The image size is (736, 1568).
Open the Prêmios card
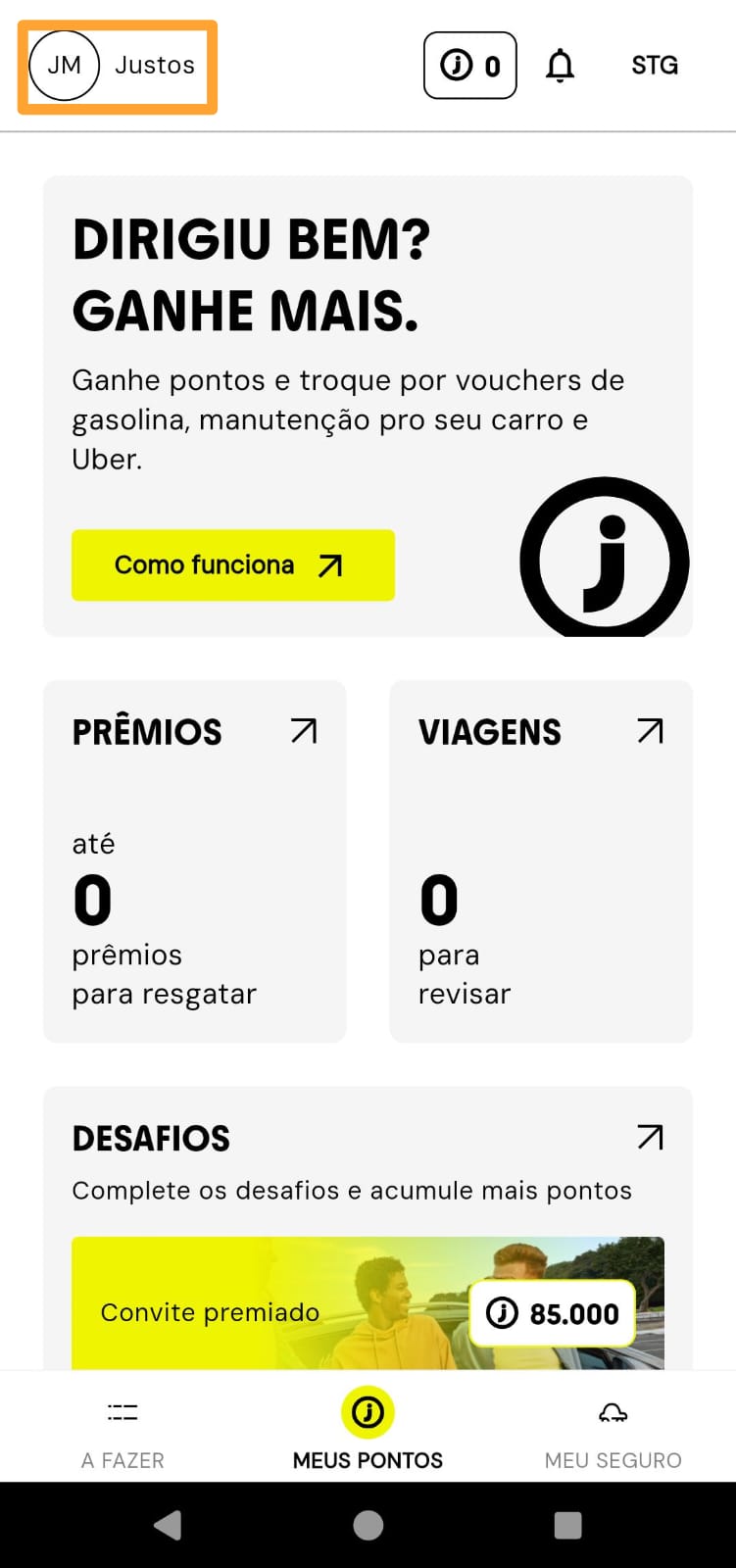(x=195, y=861)
